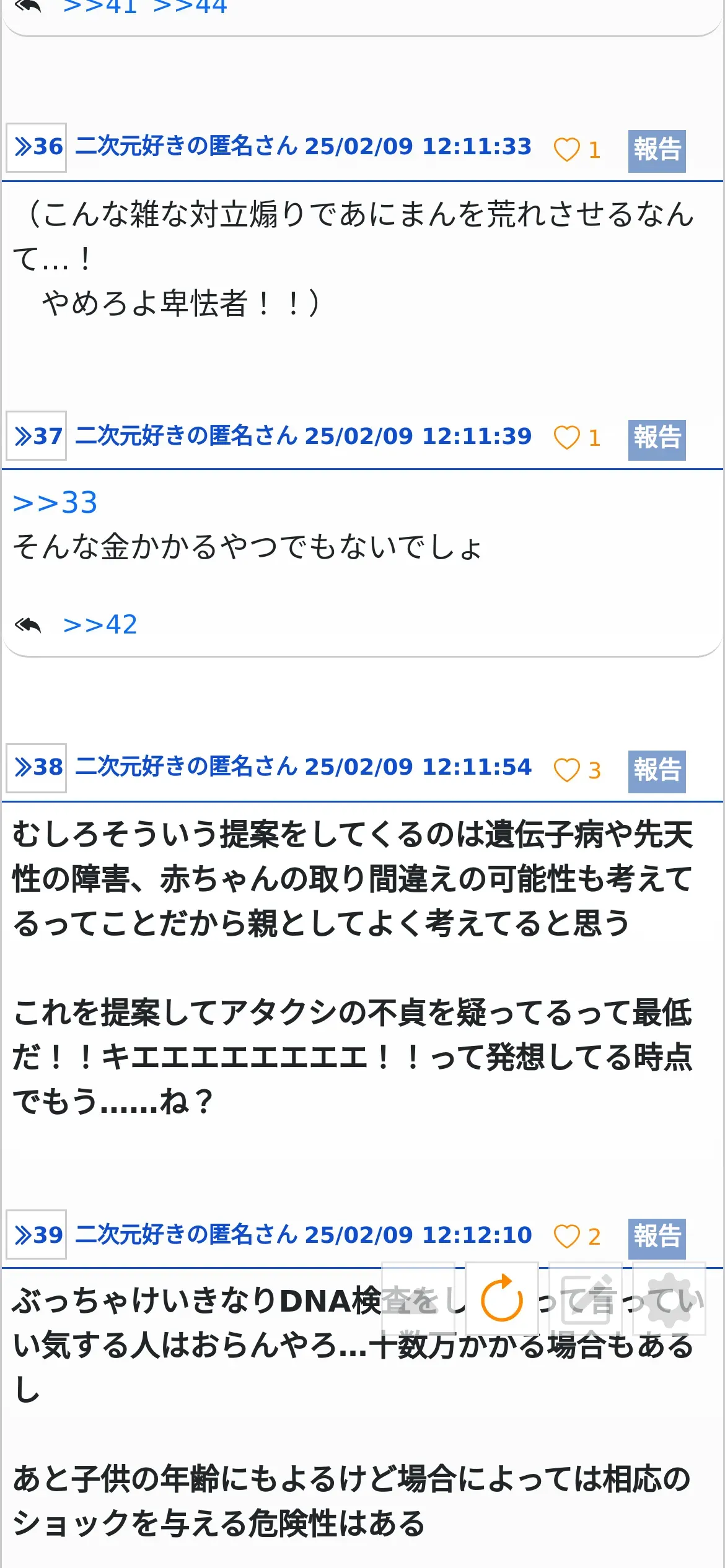Report post 37 with 報告
725x1568 pixels.
point(657,439)
